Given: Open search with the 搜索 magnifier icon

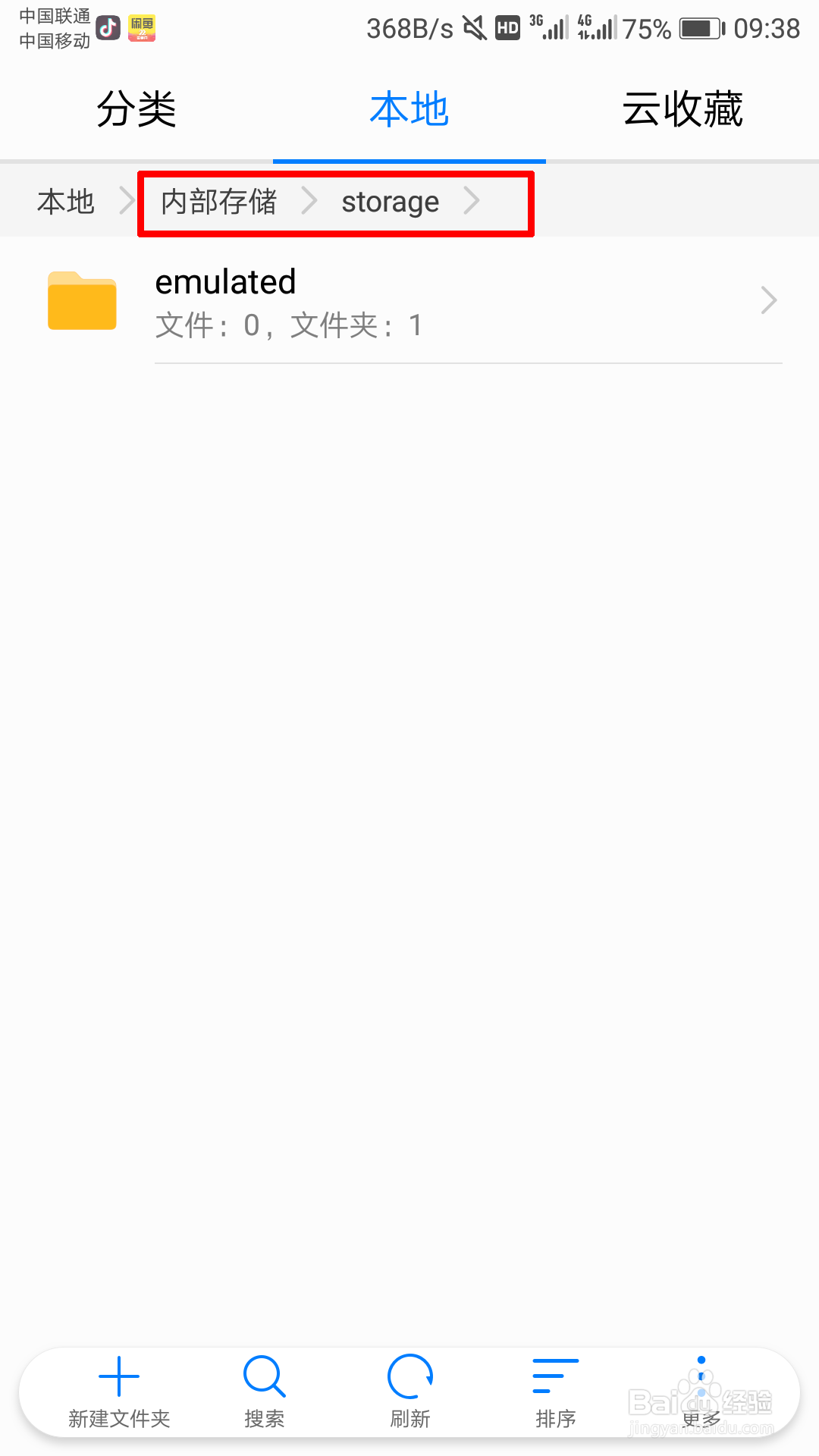Looking at the screenshot, I should tap(263, 1376).
